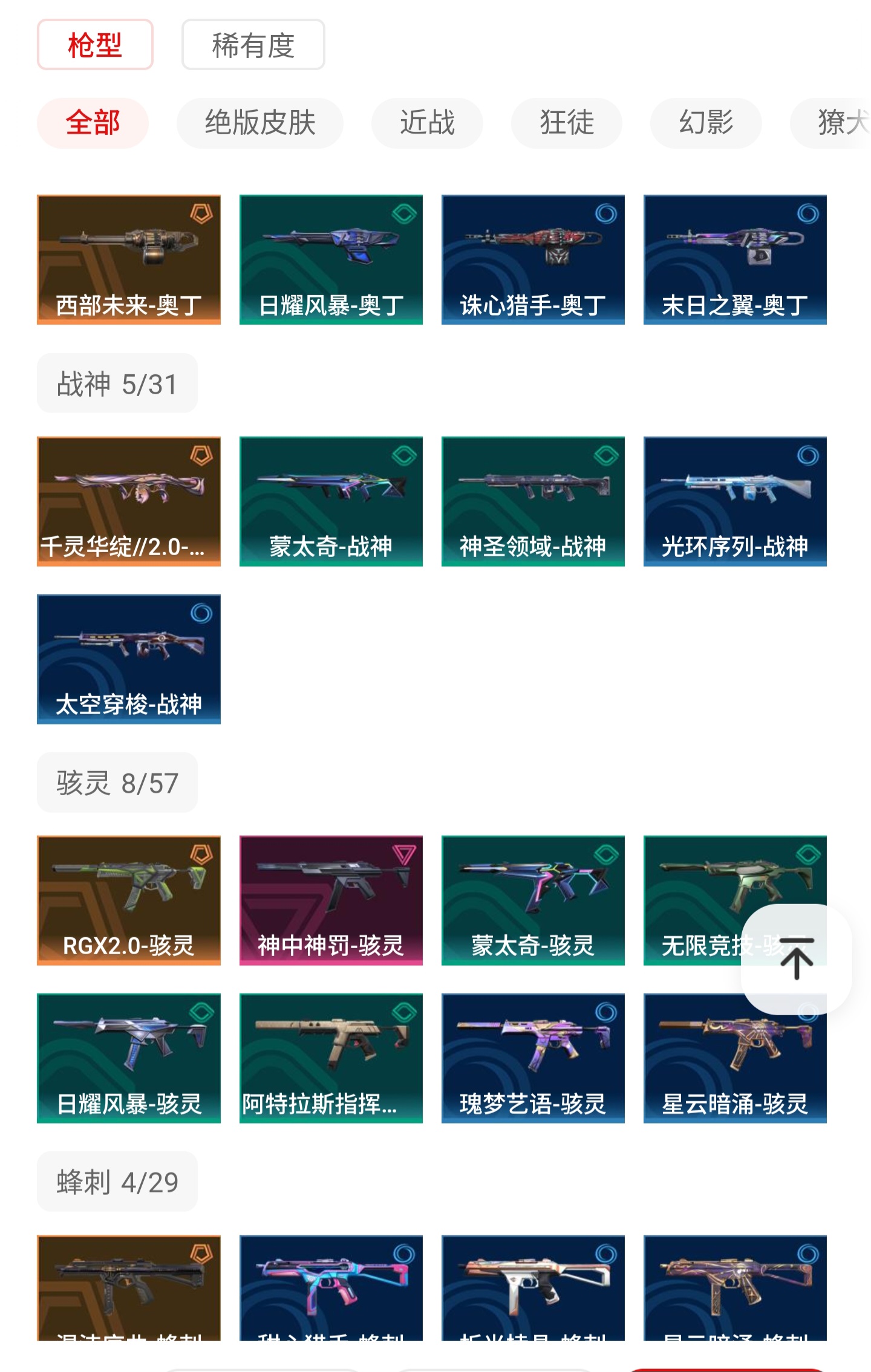The height and width of the screenshot is (1372, 871).
Task: Select the 全部 filter chip
Action: click(x=93, y=123)
